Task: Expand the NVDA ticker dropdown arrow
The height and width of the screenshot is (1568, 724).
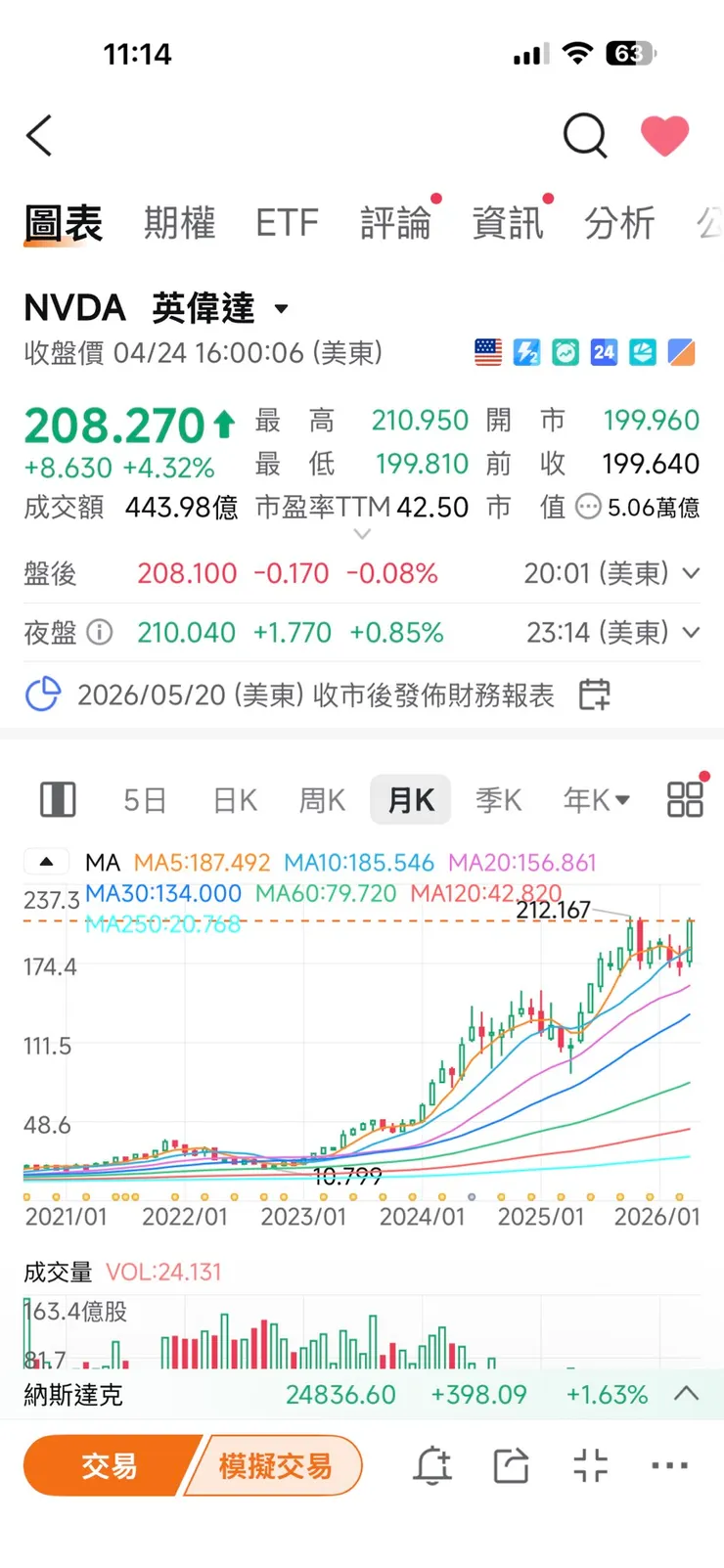Action: click(281, 309)
